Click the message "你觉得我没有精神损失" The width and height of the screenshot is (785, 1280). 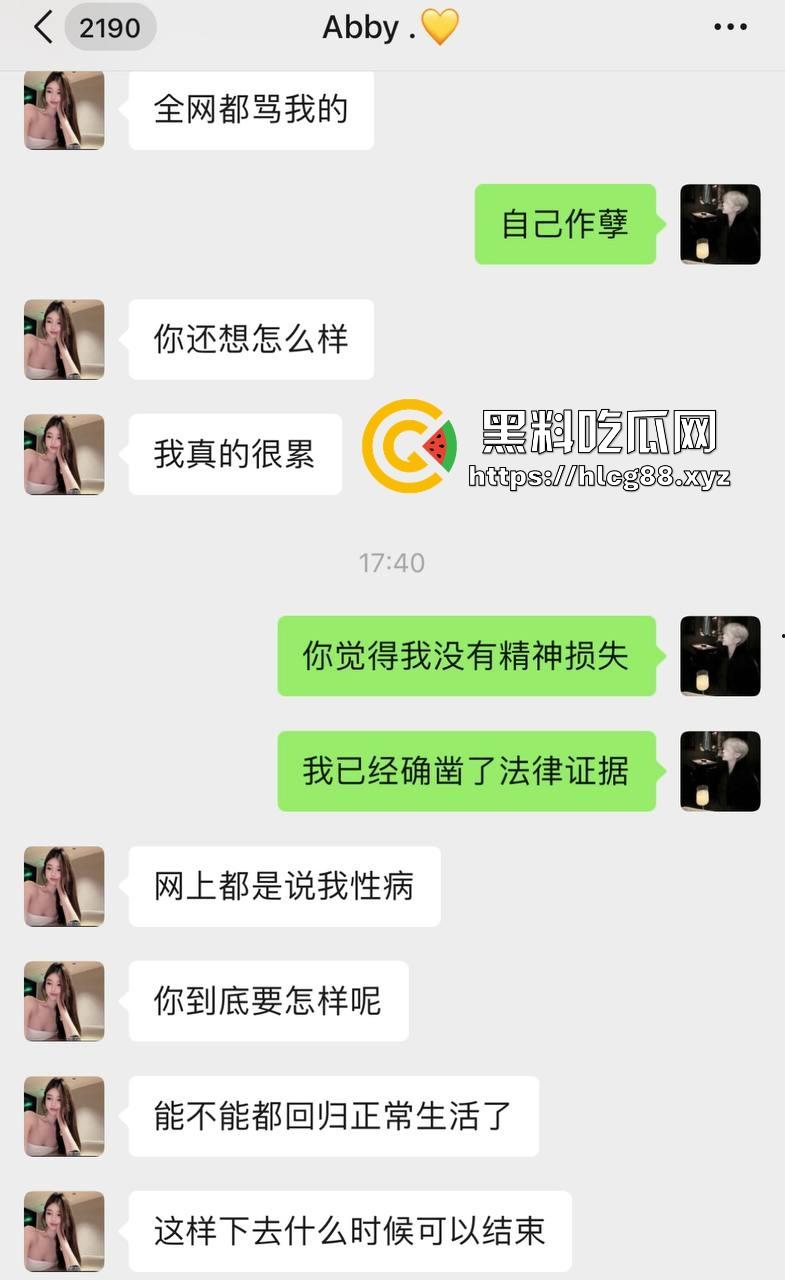(x=466, y=657)
